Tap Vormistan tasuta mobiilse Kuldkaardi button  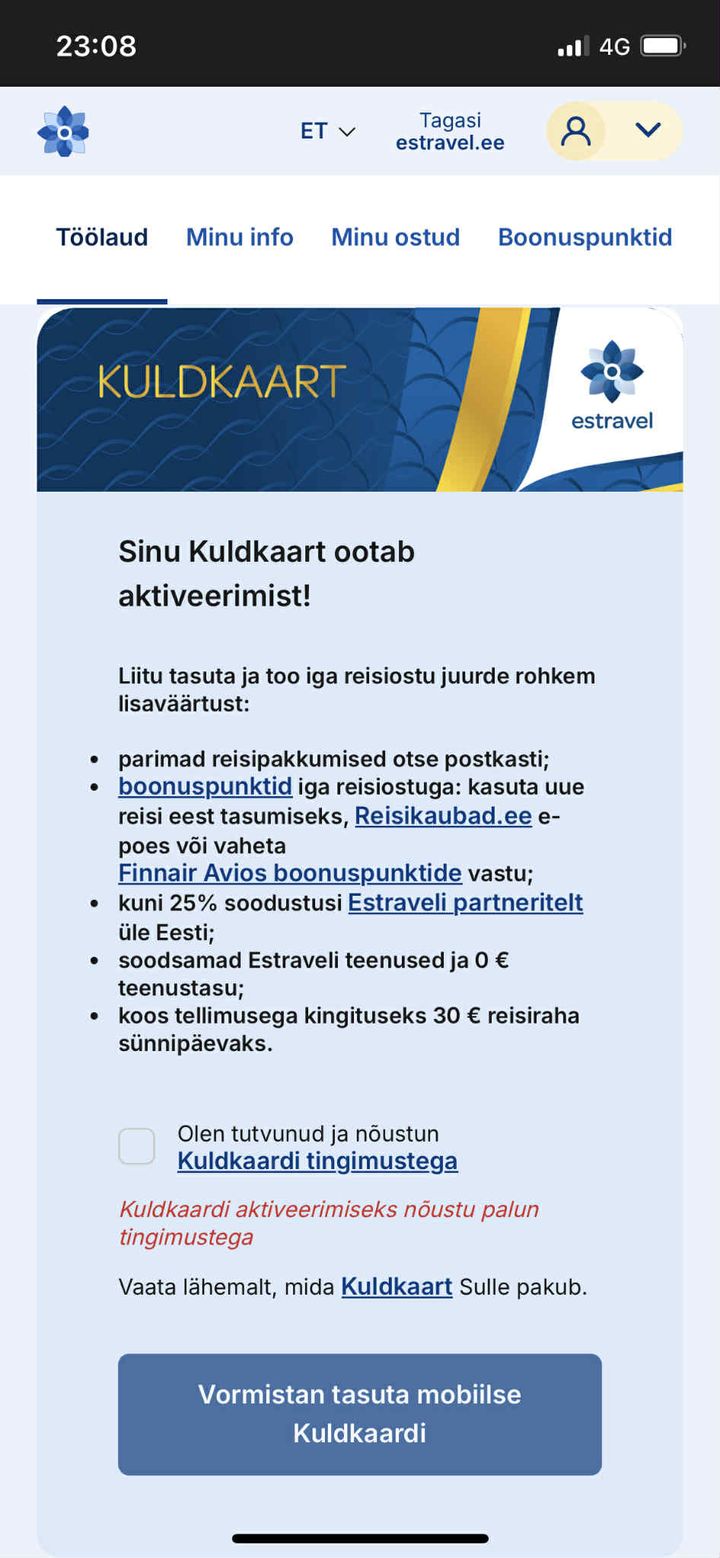tap(360, 1414)
